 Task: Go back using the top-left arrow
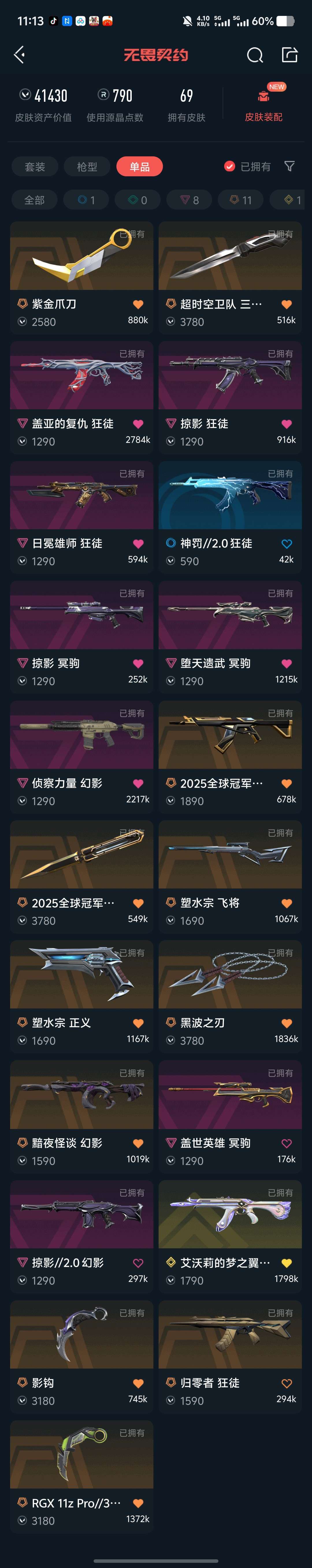click(19, 55)
